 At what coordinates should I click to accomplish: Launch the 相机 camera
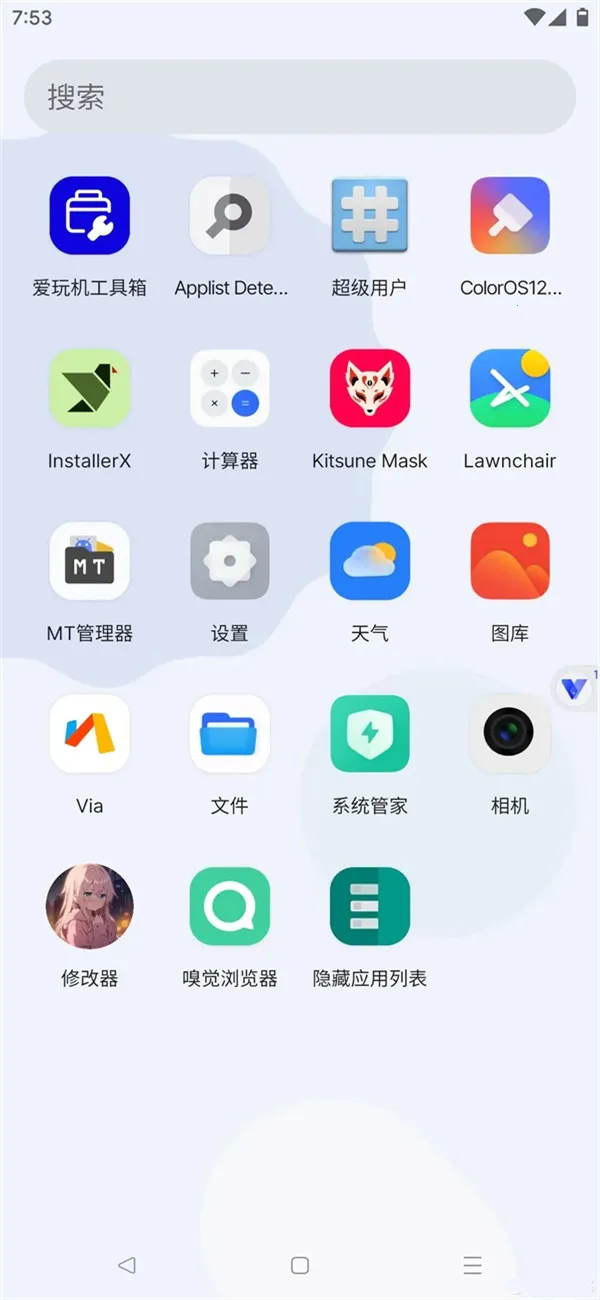pos(510,733)
